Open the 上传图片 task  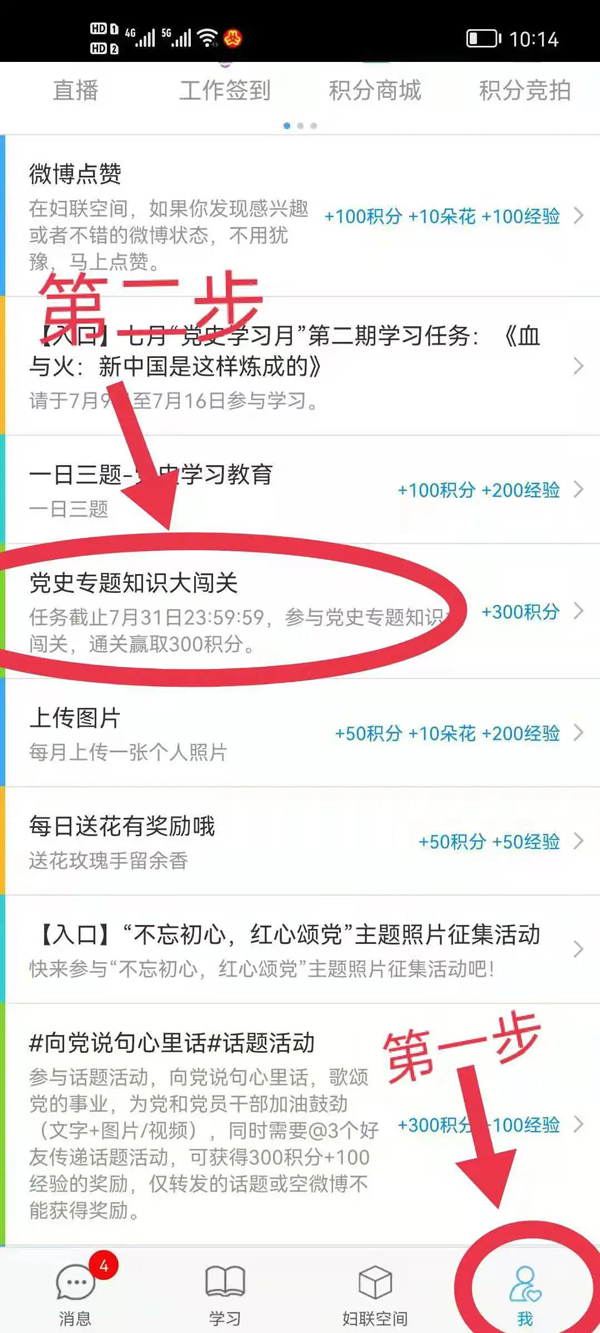point(300,733)
